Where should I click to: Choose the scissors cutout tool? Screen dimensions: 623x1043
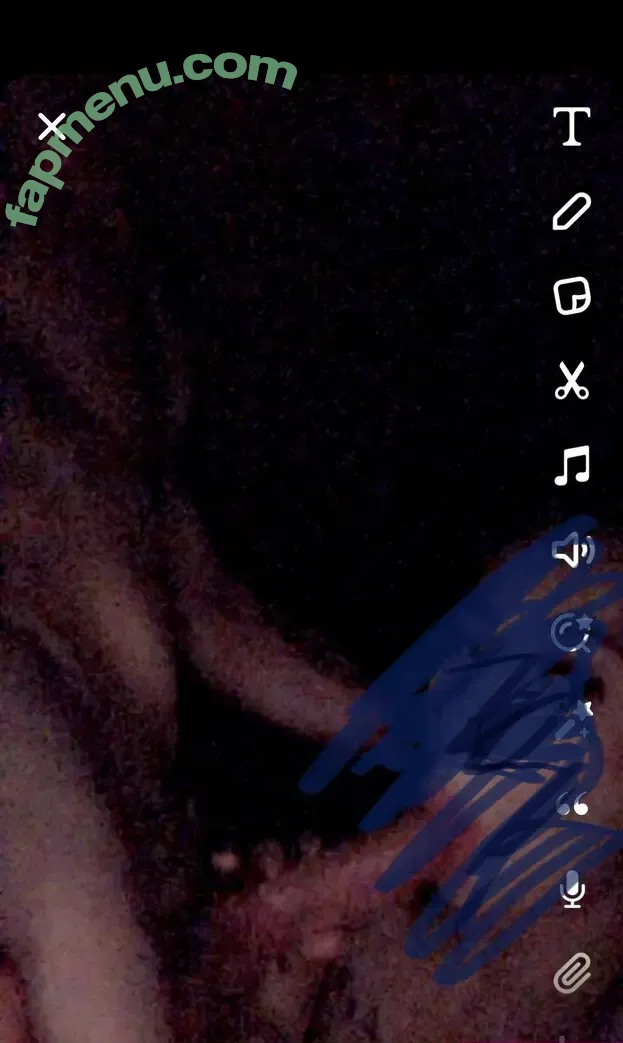pyautogui.click(x=572, y=381)
